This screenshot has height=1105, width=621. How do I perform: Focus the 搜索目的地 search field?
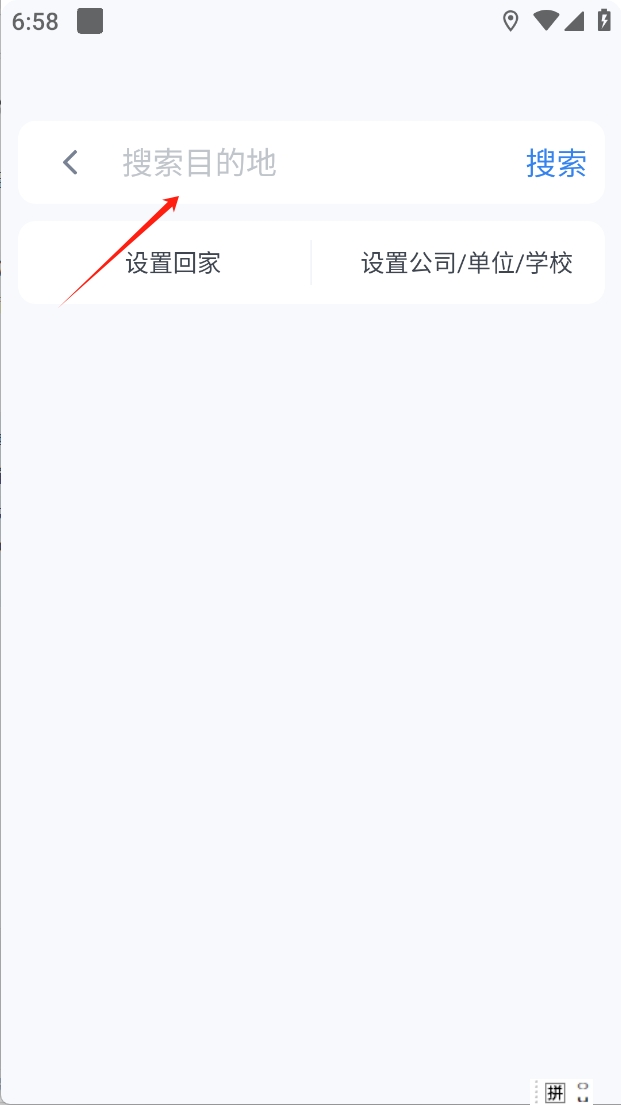pyautogui.click(x=310, y=163)
